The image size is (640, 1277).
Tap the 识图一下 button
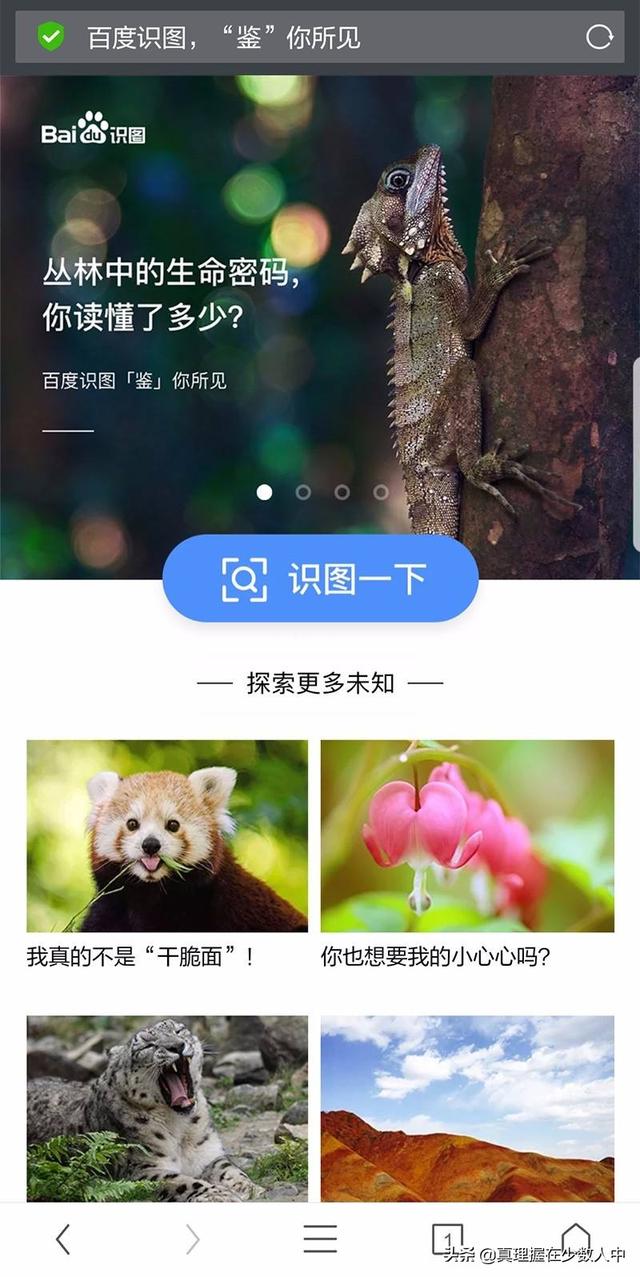click(320, 578)
